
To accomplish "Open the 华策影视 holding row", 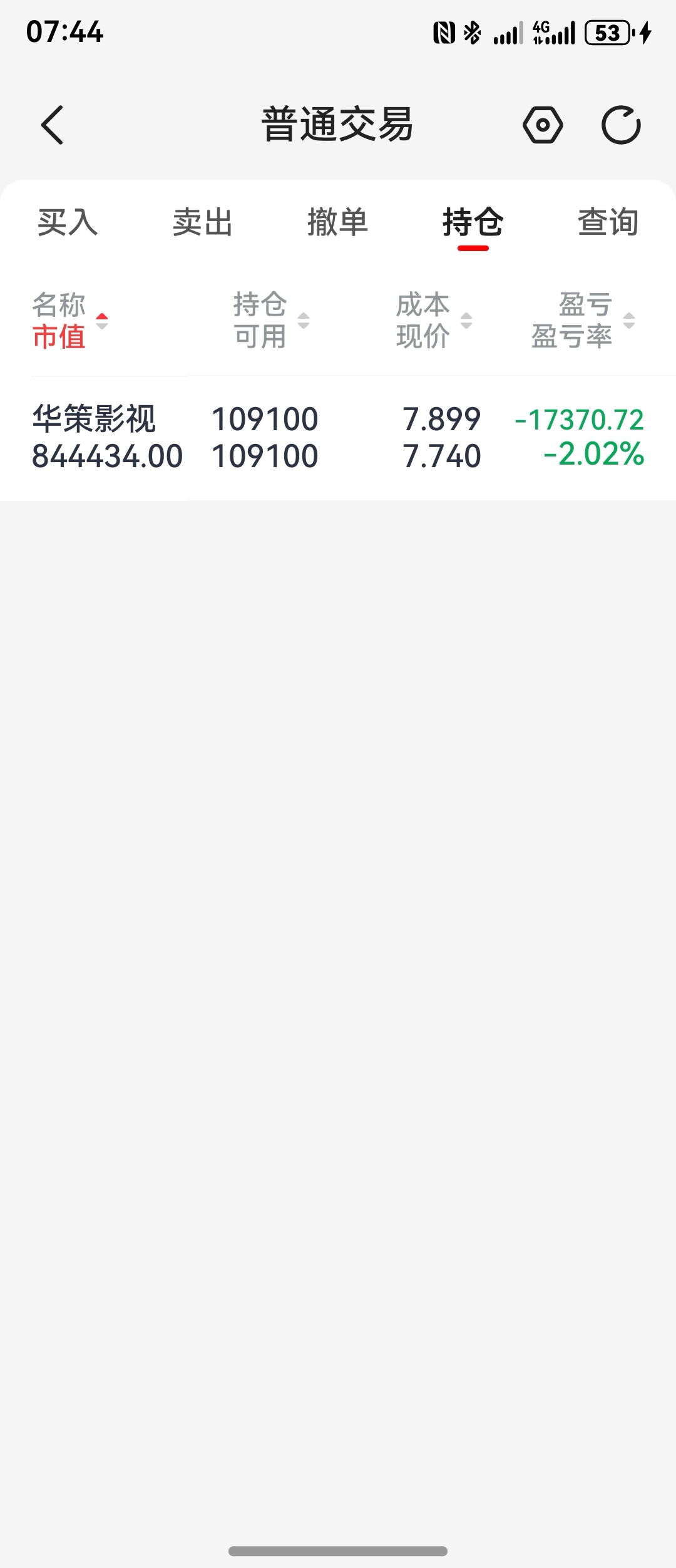I will pyautogui.click(x=338, y=438).
